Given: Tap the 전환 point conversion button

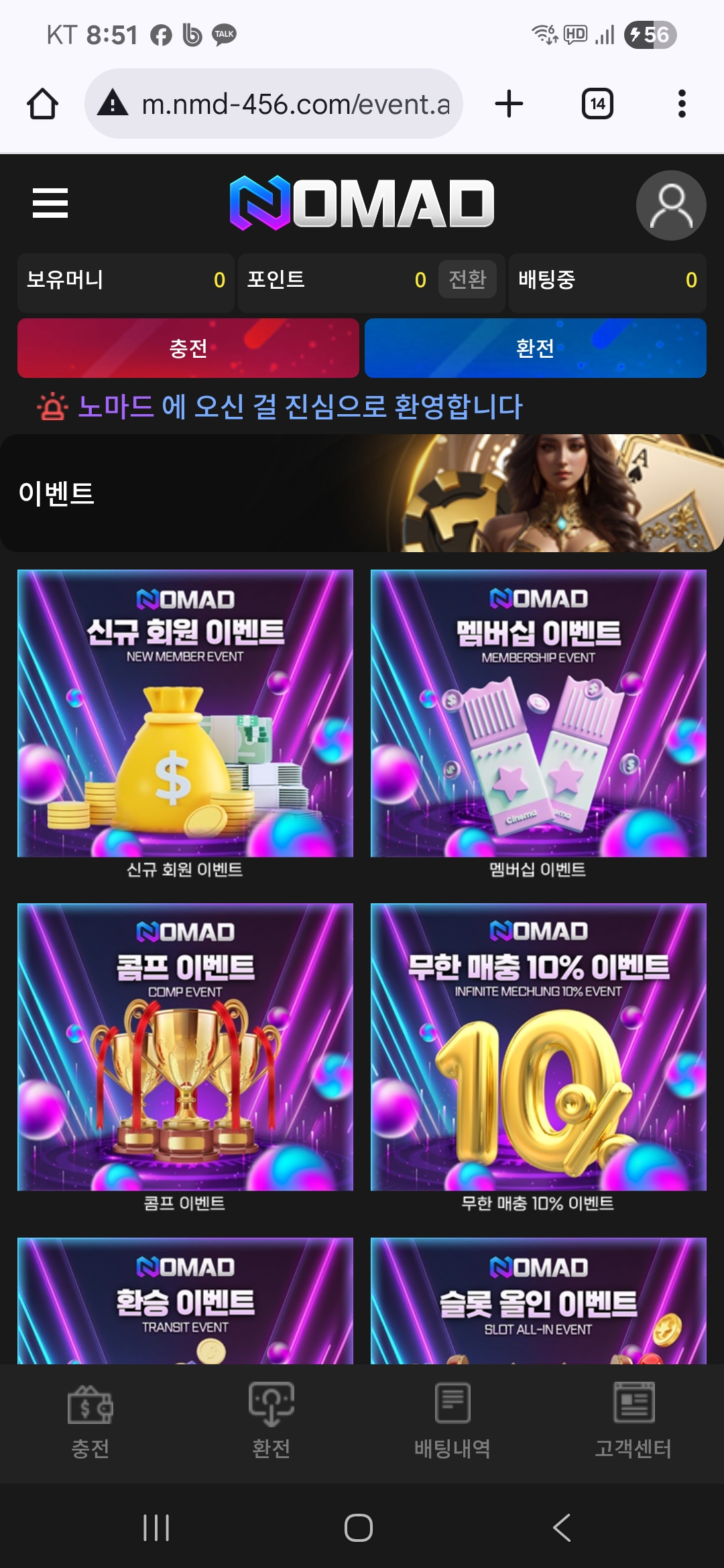Looking at the screenshot, I should tap(467, 279).
